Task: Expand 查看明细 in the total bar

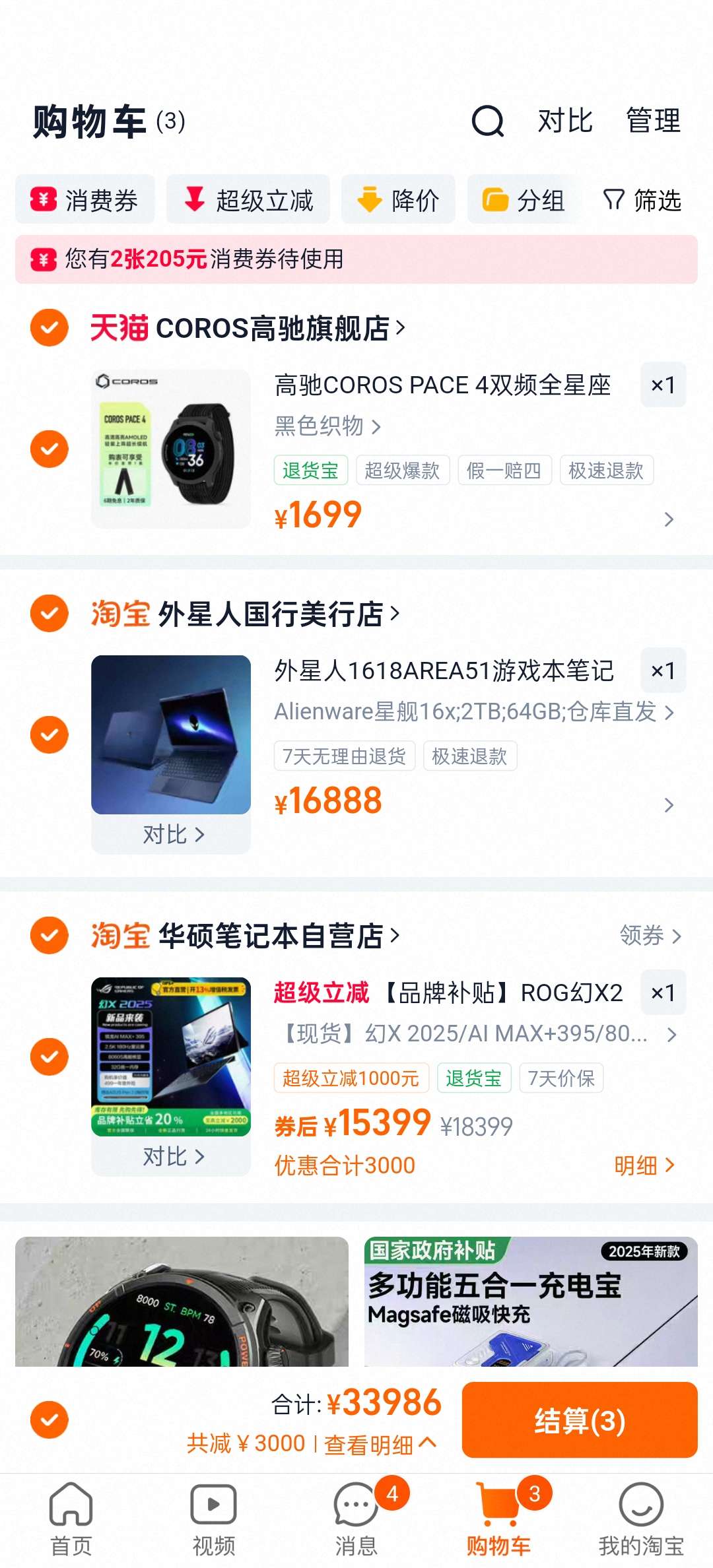Action: (x=380, y=1444)
